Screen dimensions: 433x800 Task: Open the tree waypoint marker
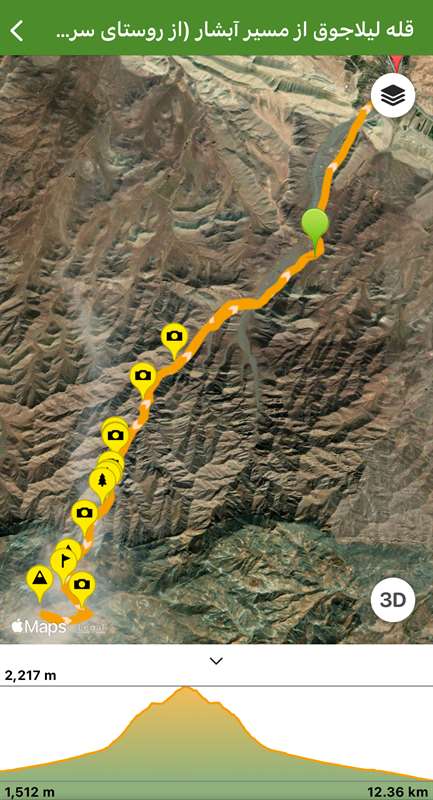point(102,482)
